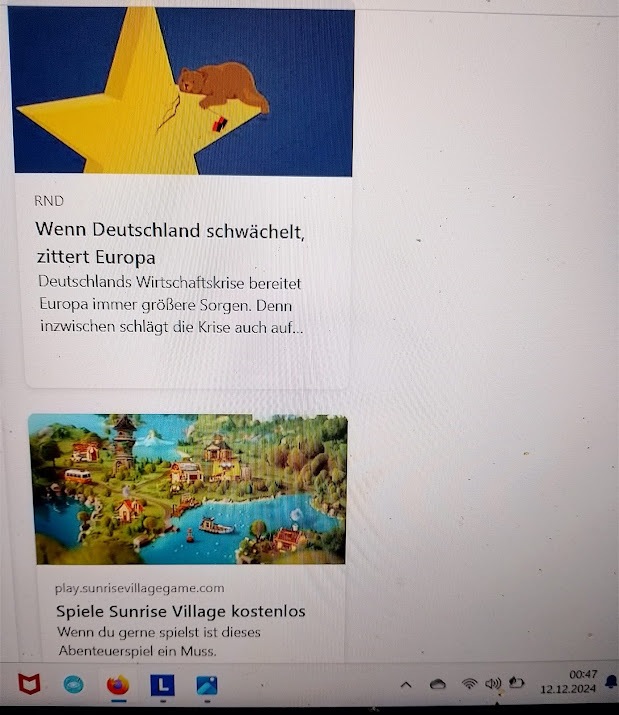Open the teal round app in the taskbar
The height and width of the screenshot is (715, 619).
click(x=73, y=684)
